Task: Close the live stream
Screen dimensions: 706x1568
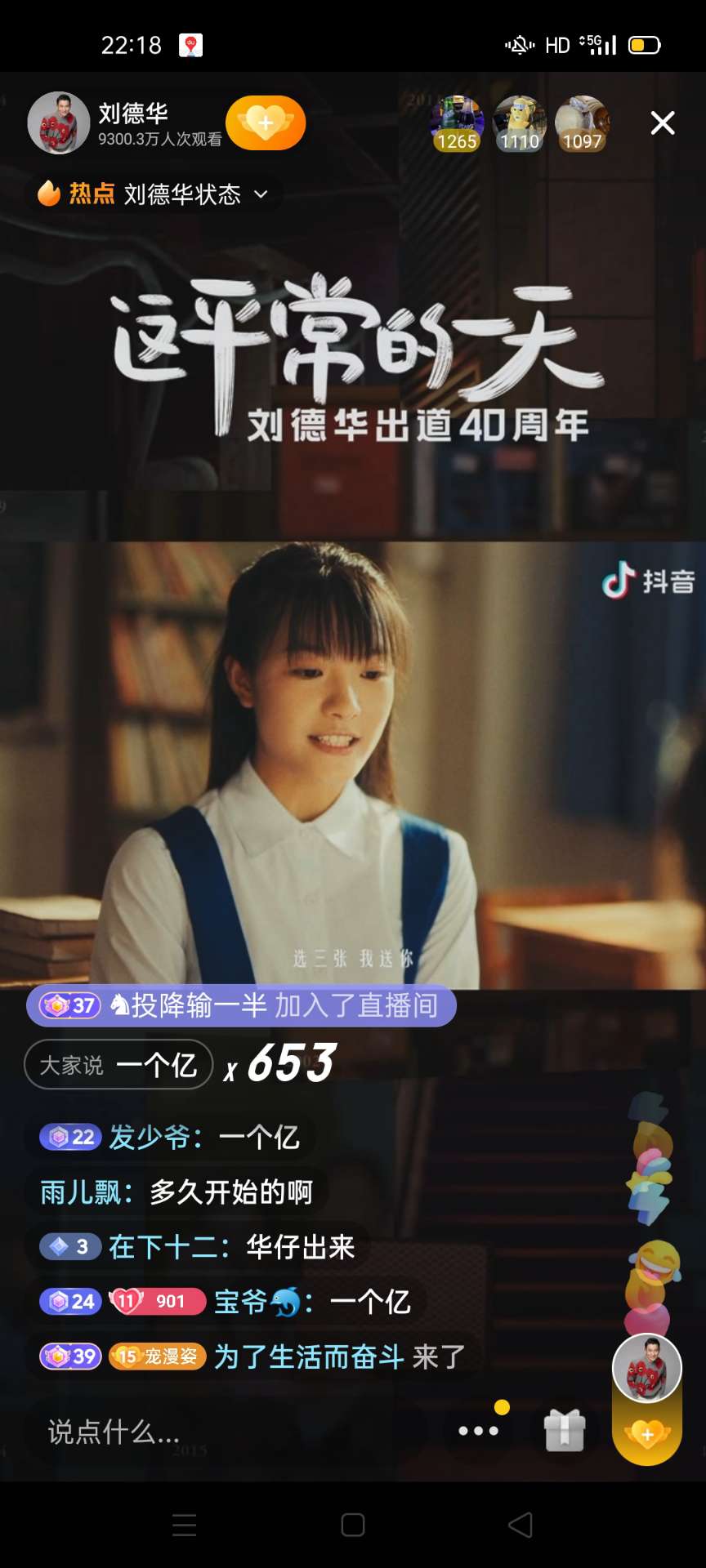Action: tap(662, 123)
